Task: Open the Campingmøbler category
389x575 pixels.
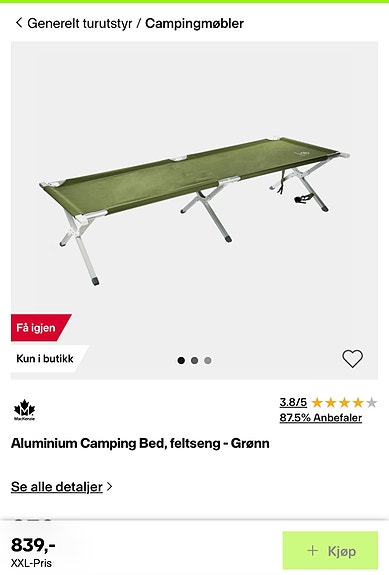Action: (194, 23)
